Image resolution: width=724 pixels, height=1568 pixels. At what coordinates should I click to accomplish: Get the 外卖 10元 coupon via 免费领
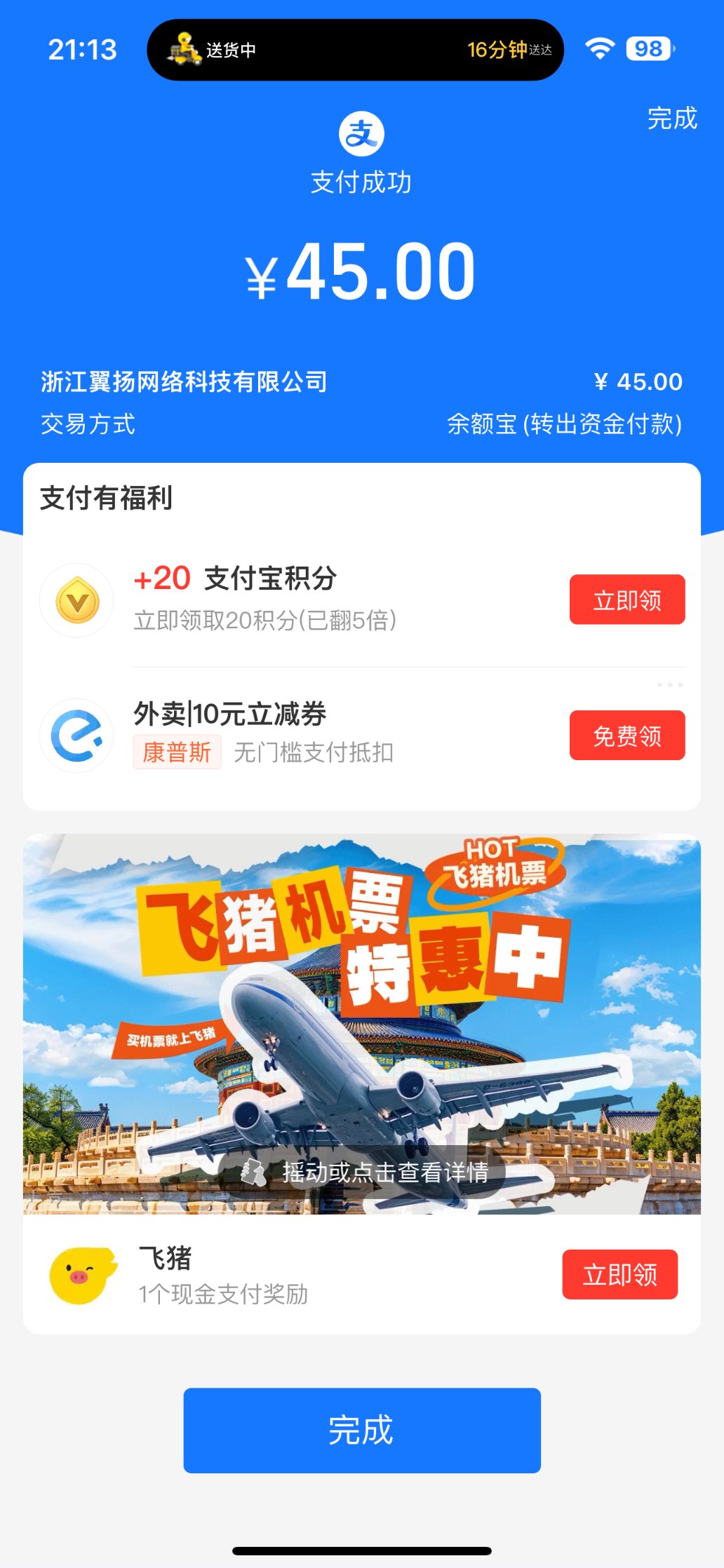[626, 736]
